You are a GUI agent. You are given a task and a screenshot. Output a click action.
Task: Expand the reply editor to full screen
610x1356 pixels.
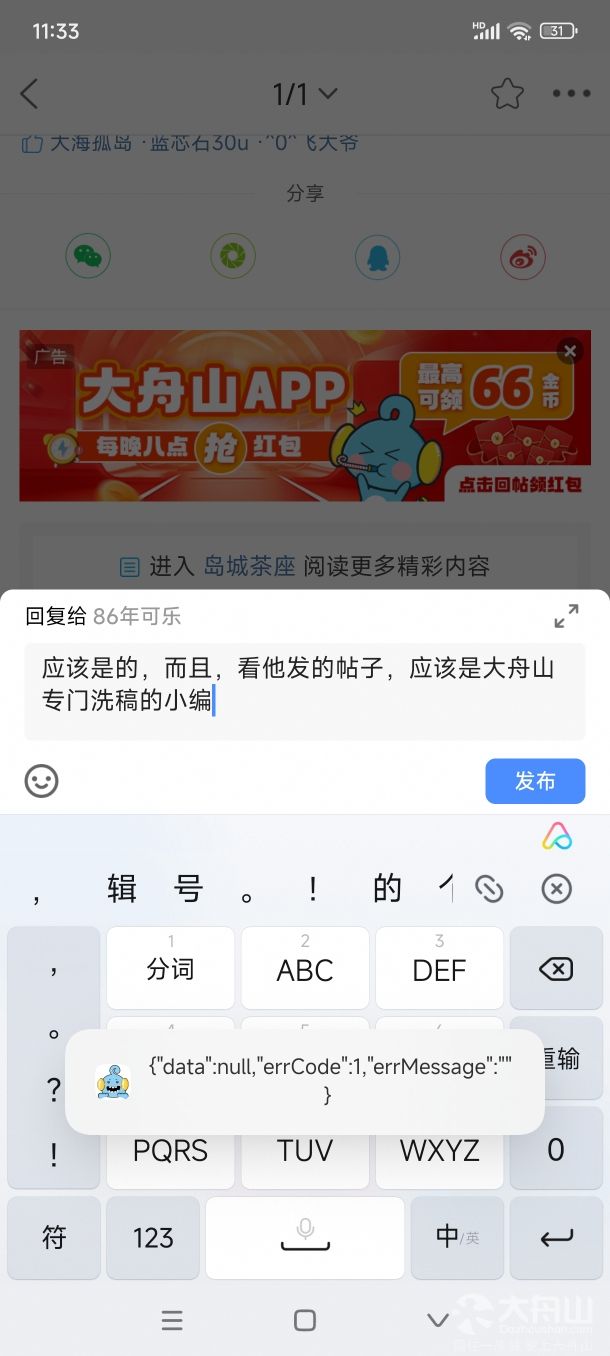[566, 616]
